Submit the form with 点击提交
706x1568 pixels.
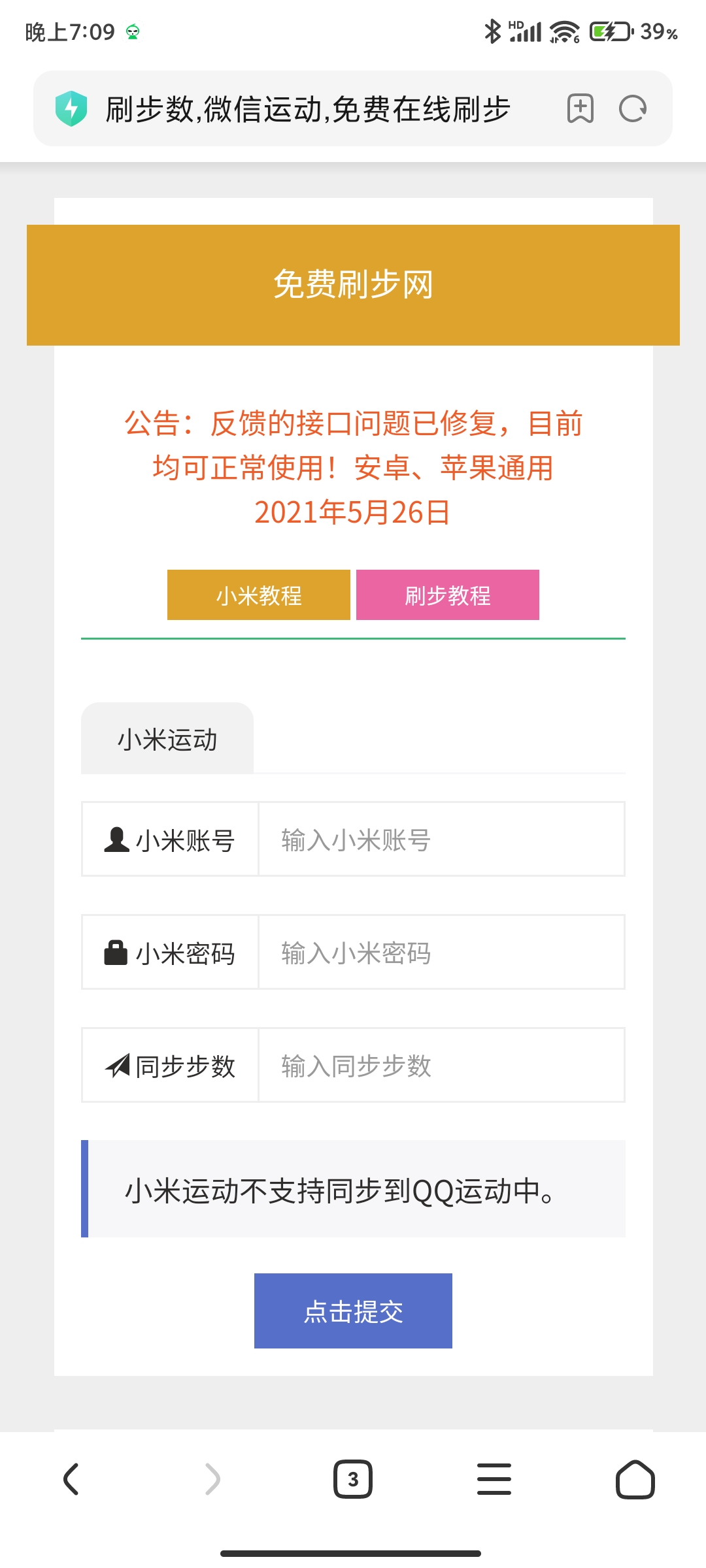coord(353,1311)
